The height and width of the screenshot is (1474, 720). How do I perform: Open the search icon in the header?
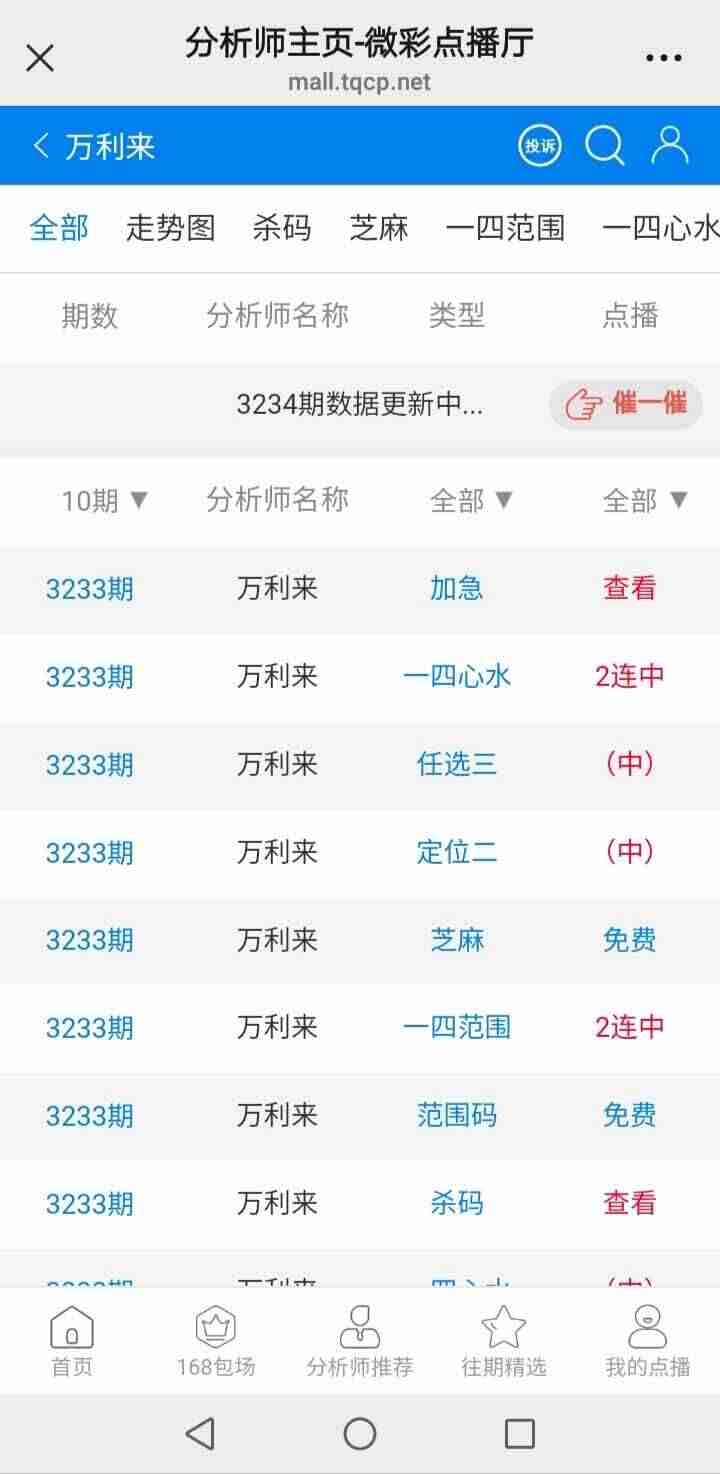pyautogui.click(x=604, y=145)
